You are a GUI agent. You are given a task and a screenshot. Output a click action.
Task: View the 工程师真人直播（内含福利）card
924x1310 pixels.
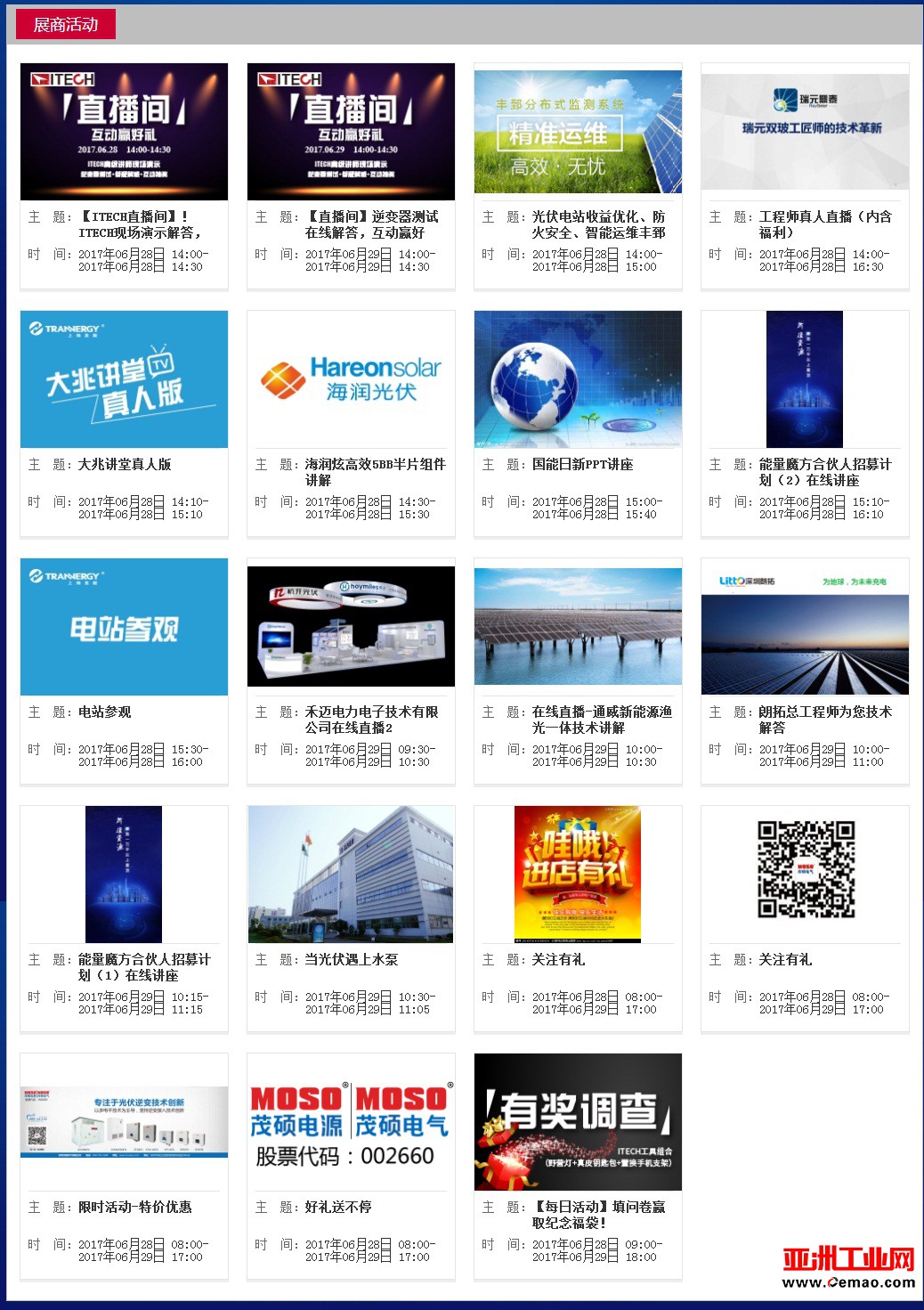pos(805,132)
